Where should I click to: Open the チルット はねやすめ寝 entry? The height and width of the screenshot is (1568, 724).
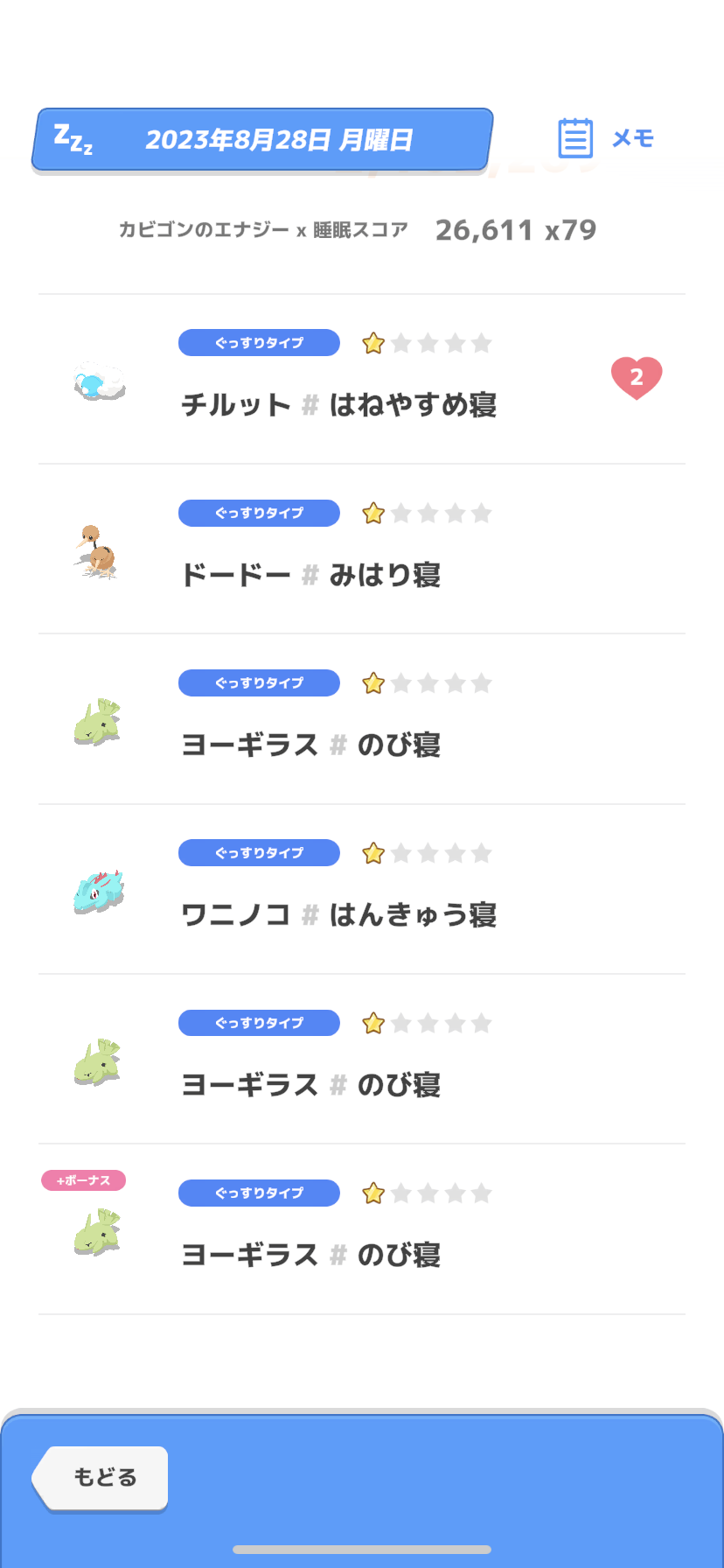(362, 379)
